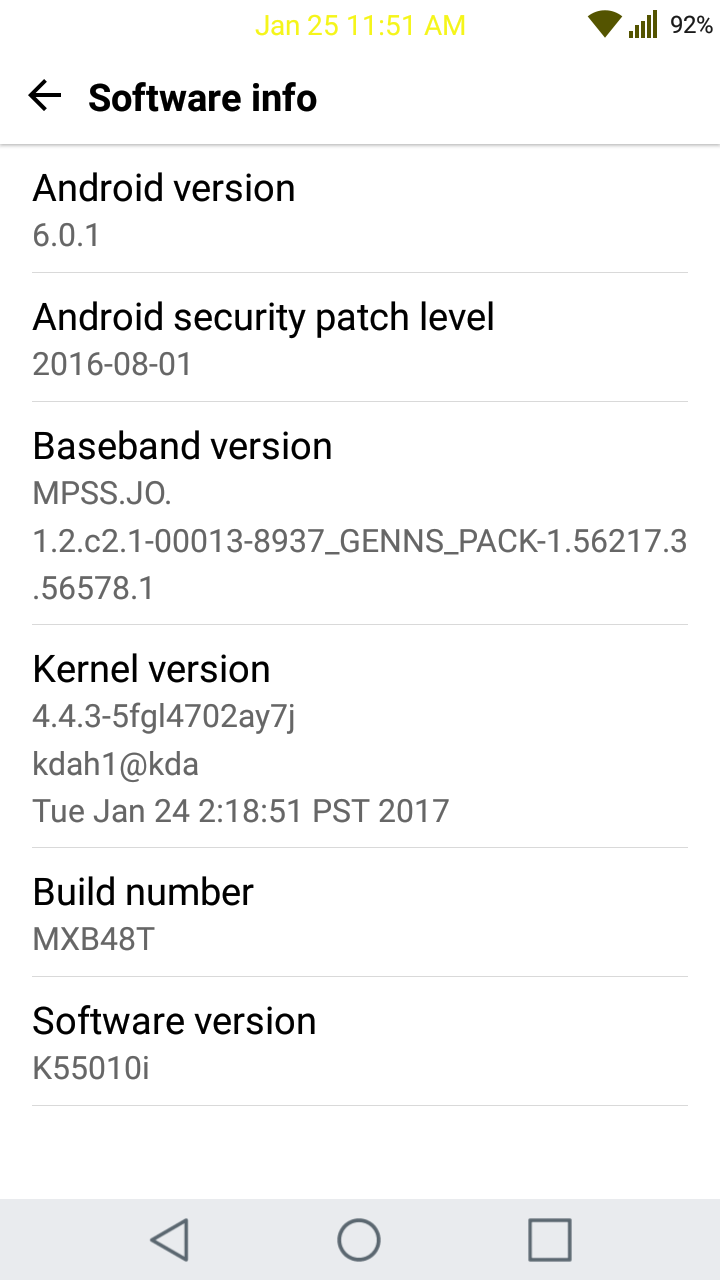Tap the Build number row

(x=360, y=913)
